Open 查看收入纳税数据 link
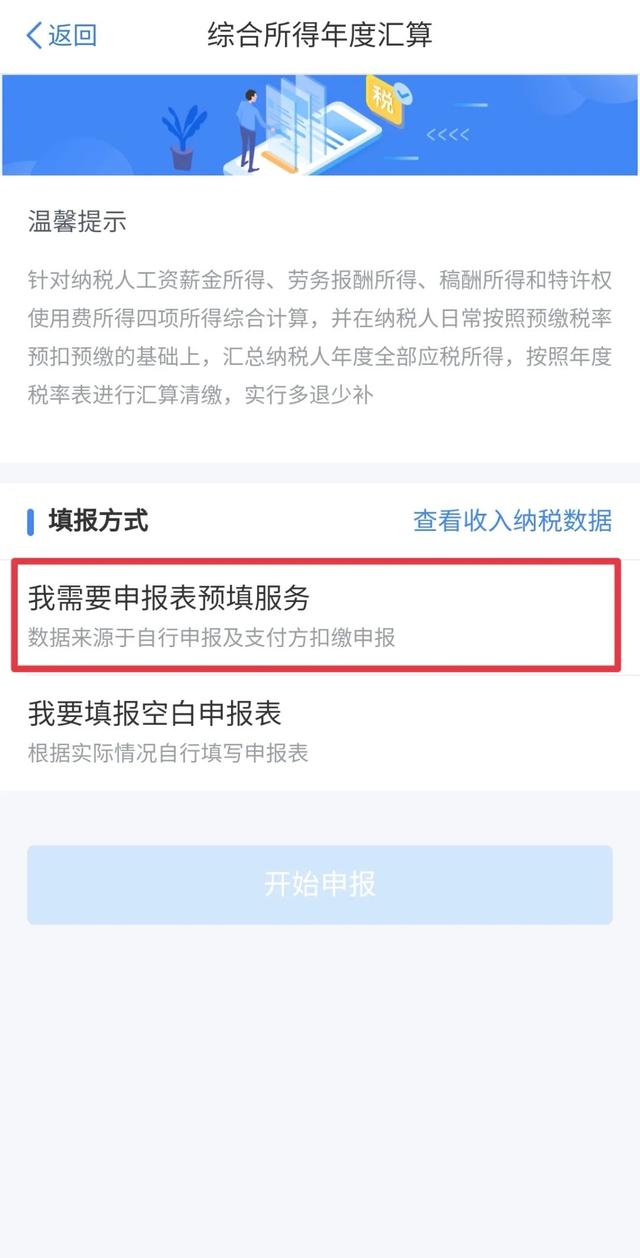Viewport: 640px width, 1258px height. pyautogui.click(x=512, y=520)
